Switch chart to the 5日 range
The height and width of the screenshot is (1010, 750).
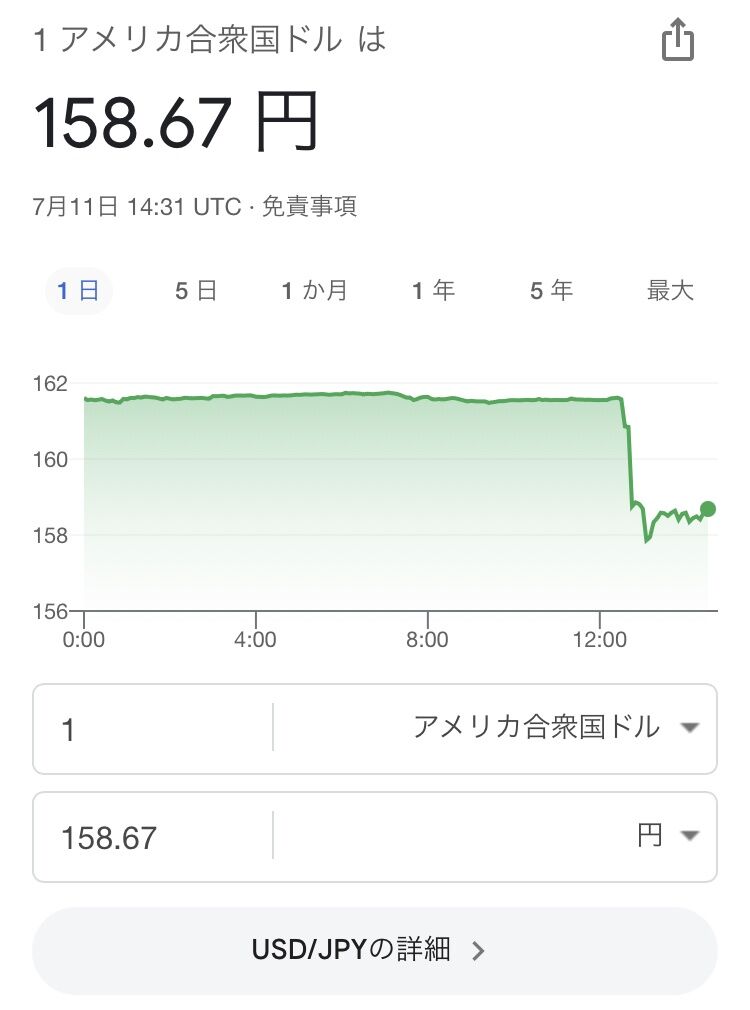[196, 291]
